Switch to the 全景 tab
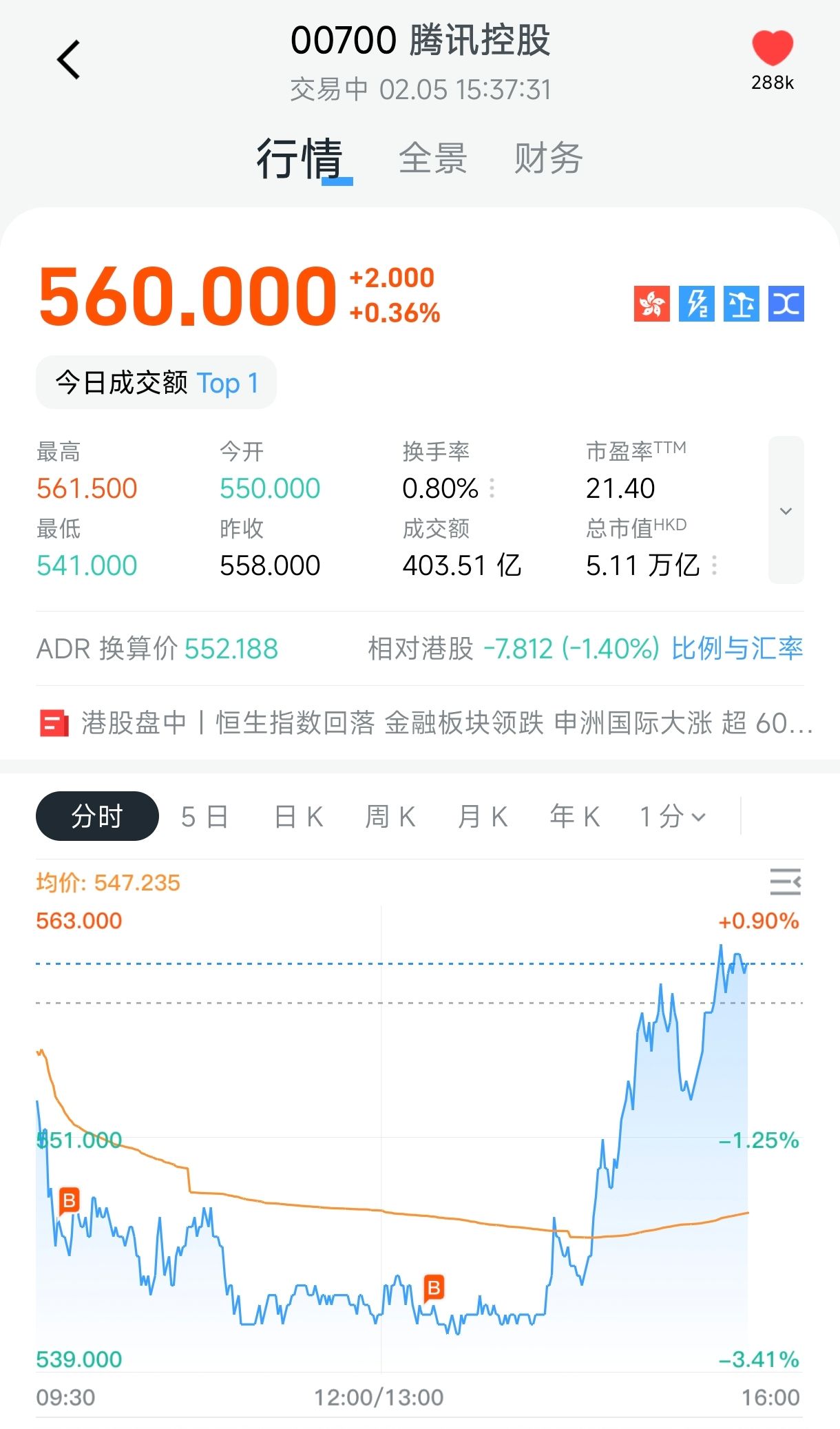 pos(433,158)
